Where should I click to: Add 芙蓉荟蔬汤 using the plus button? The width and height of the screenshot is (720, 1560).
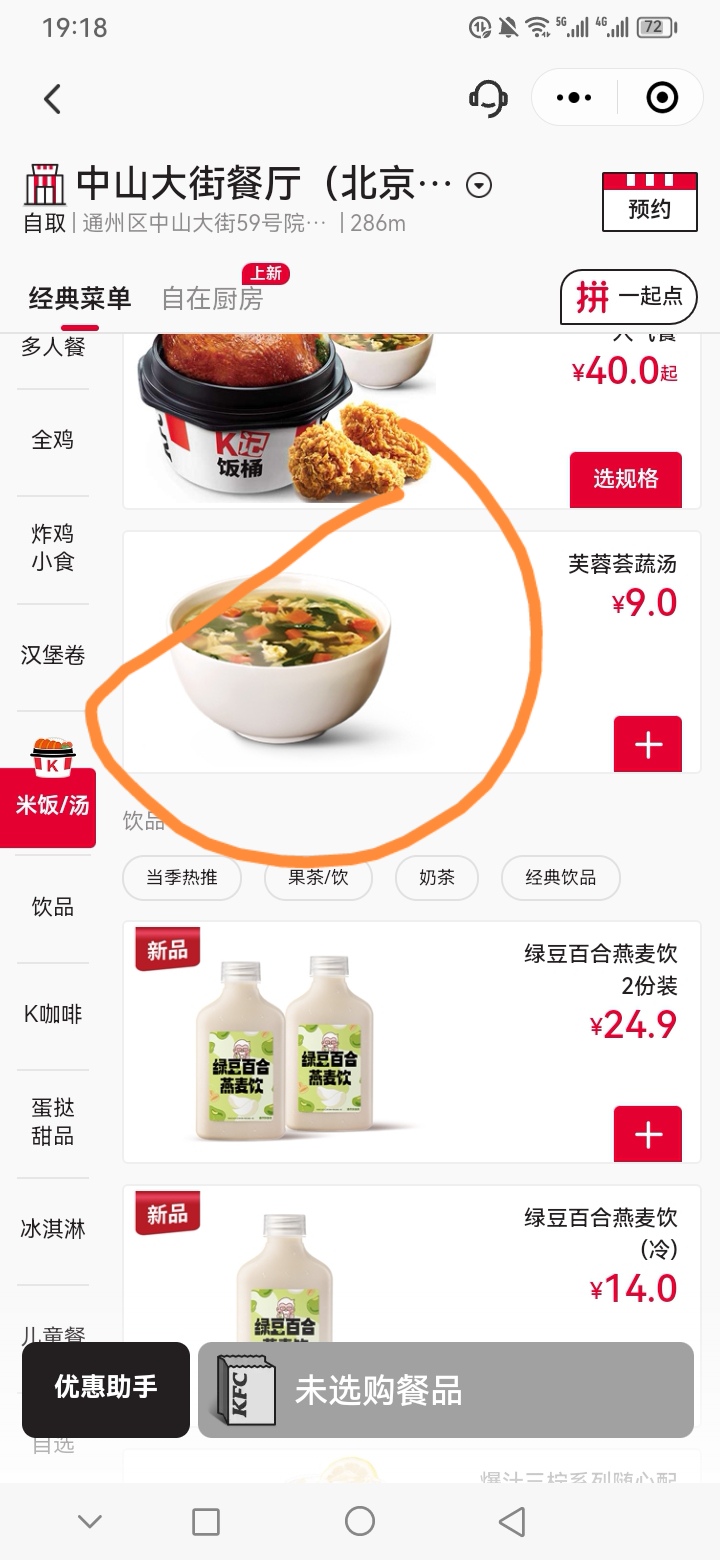tap(647, 743)
